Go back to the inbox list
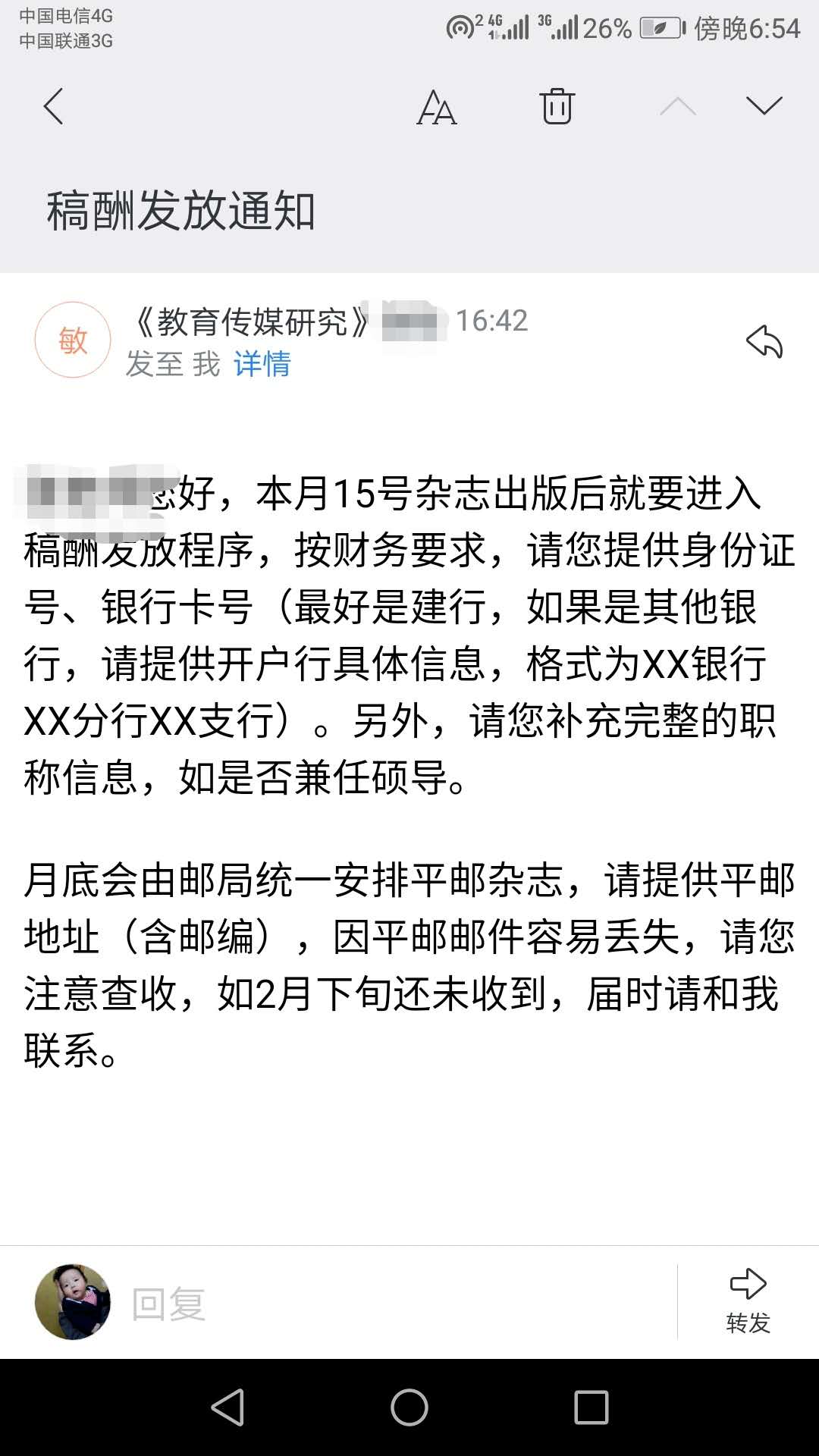 pyautogui.click(x=53, y=106)
